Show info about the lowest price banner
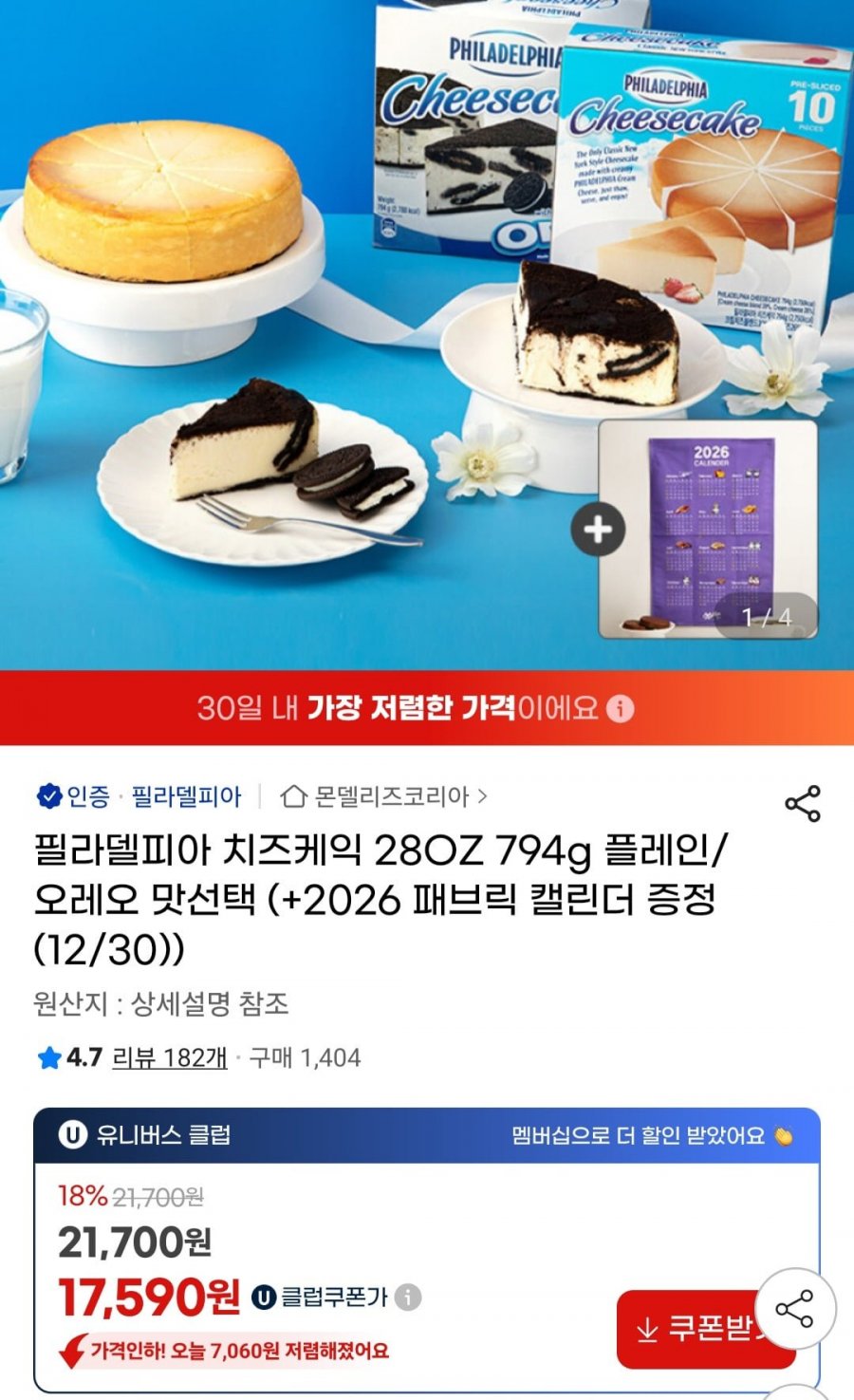 (620, 708)
